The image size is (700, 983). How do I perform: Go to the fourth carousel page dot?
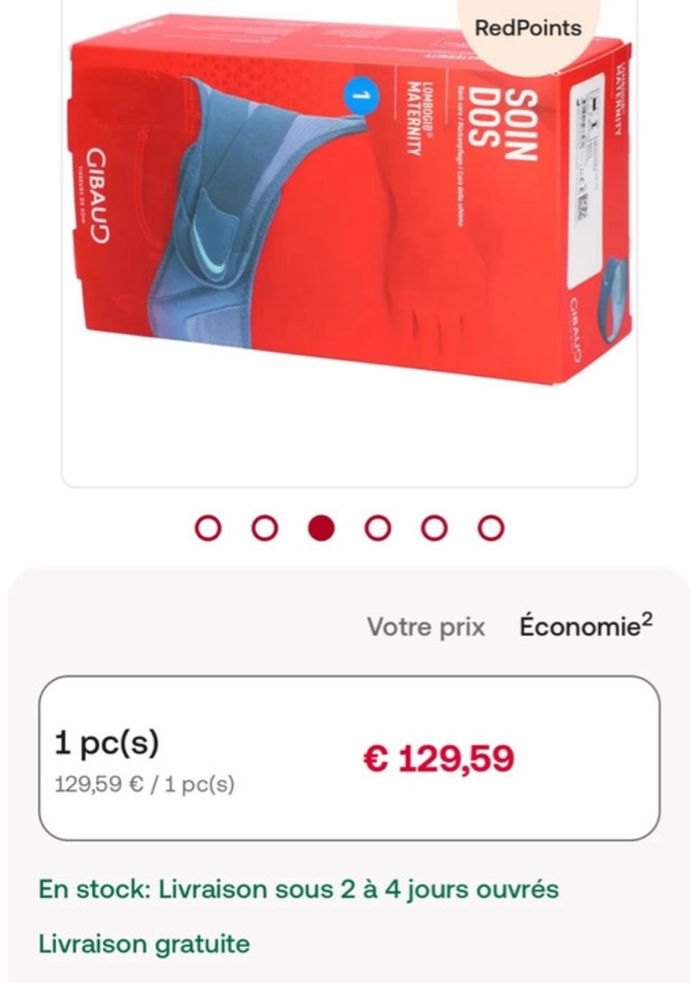pyautogui.click(x=377, y=528)
